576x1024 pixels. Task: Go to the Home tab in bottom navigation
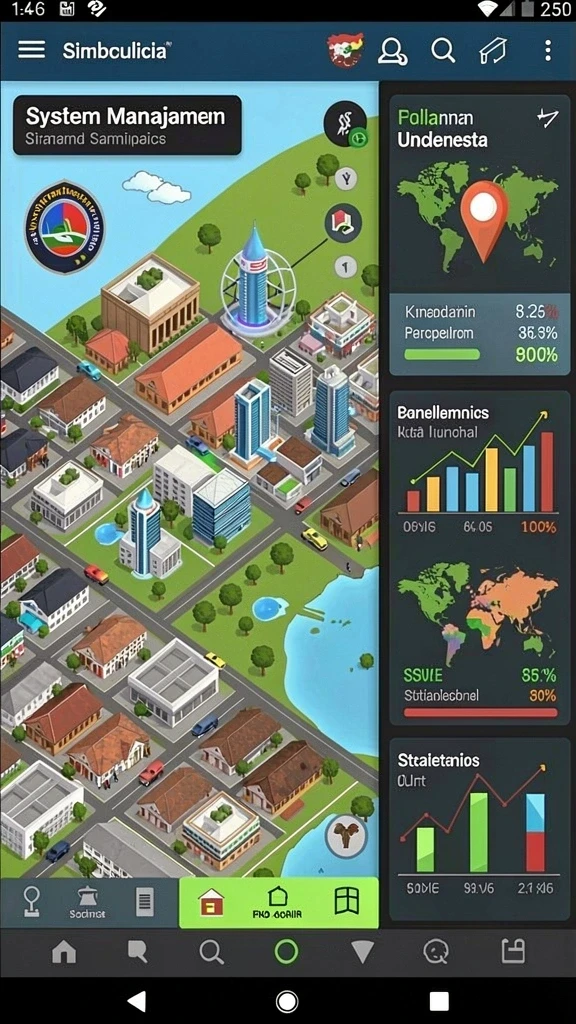(x=64, y=953)
